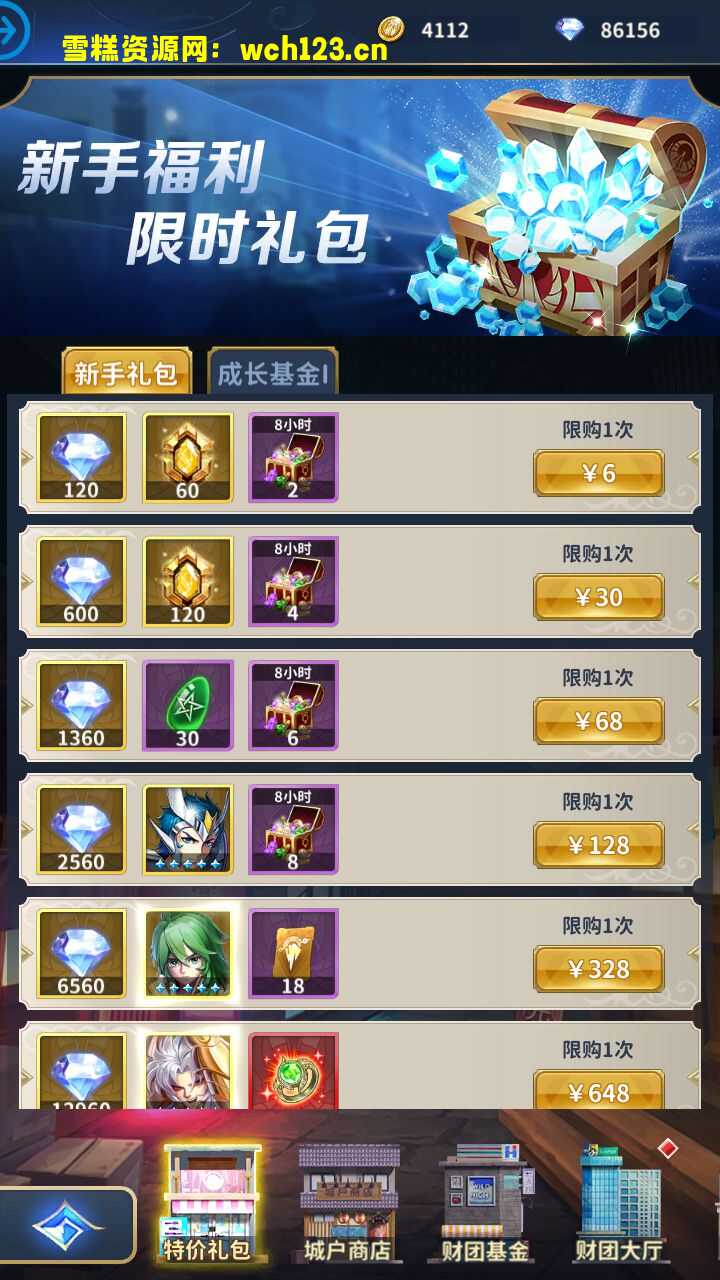Open the 特价礼包 section
The height and width of the screenshot is (1280, 720).
208,1205
